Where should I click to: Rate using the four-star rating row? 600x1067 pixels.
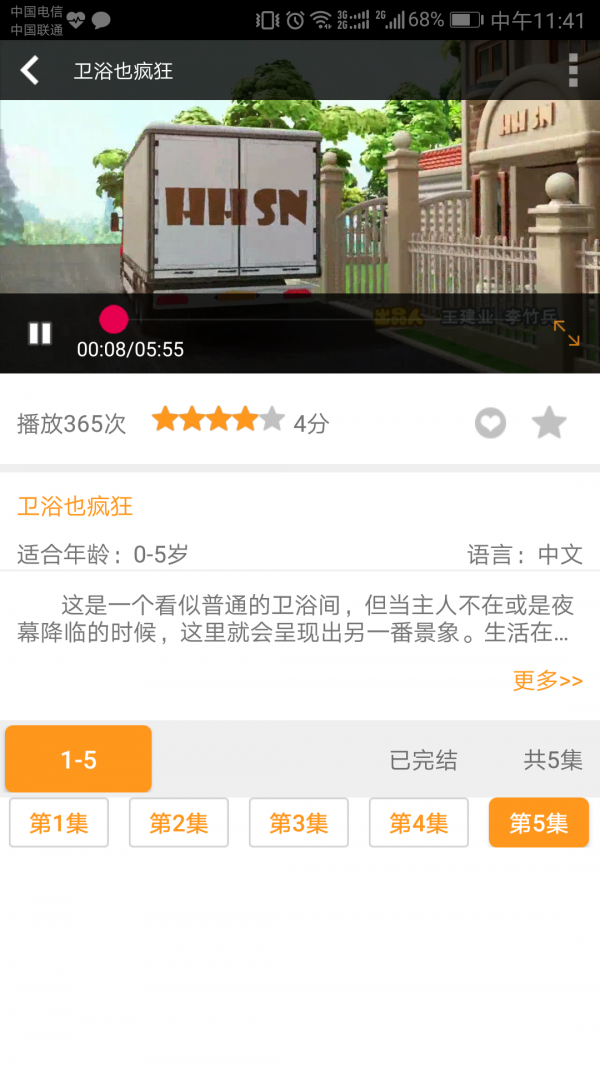(218, 420)
